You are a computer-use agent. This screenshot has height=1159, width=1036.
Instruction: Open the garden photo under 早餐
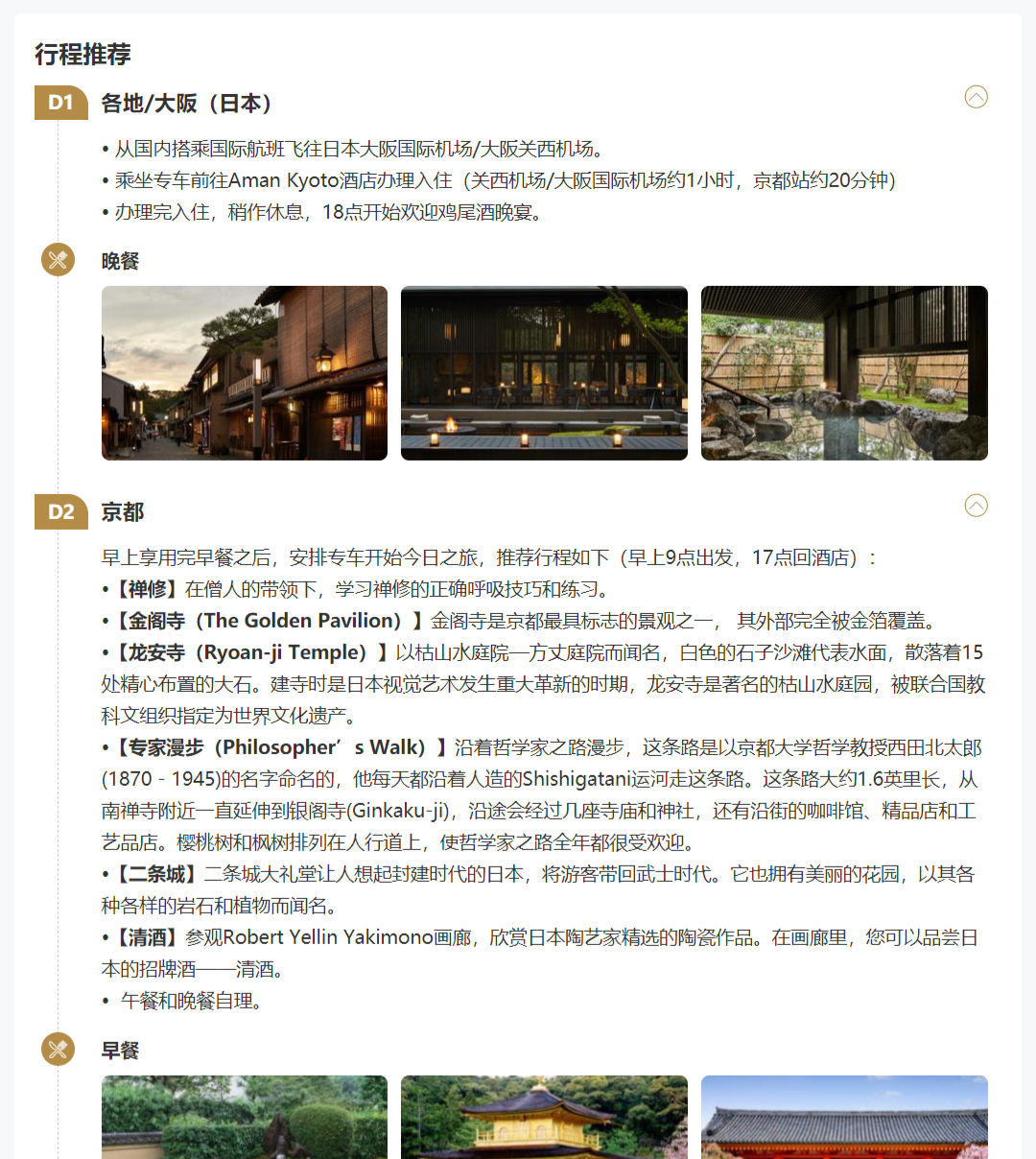(x=245, y=1118)
